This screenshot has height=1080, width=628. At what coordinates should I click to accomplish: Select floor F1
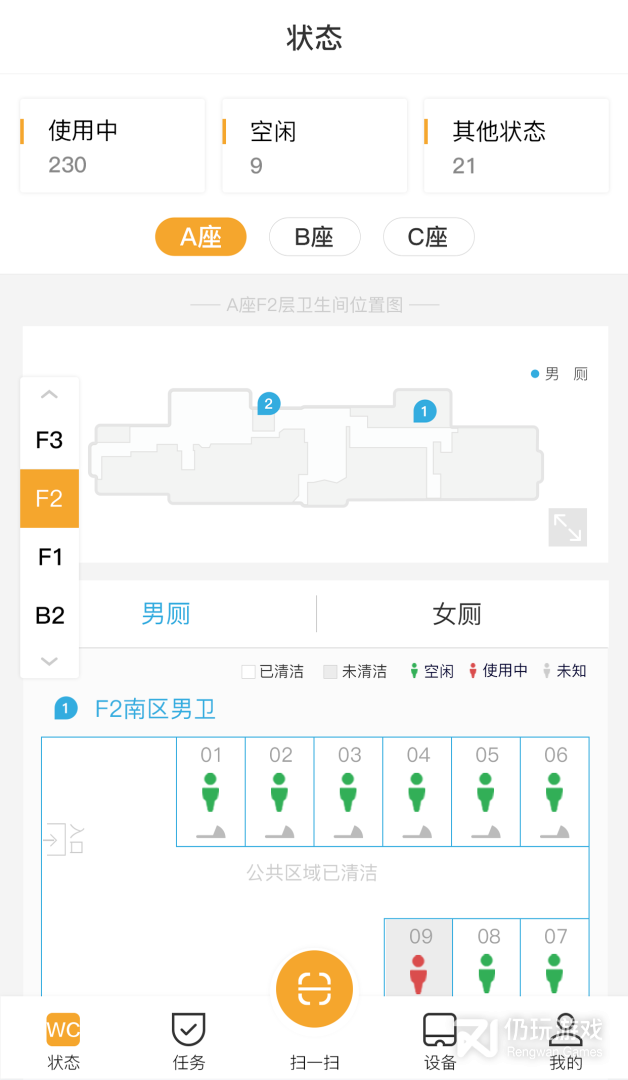click(49, 557)
